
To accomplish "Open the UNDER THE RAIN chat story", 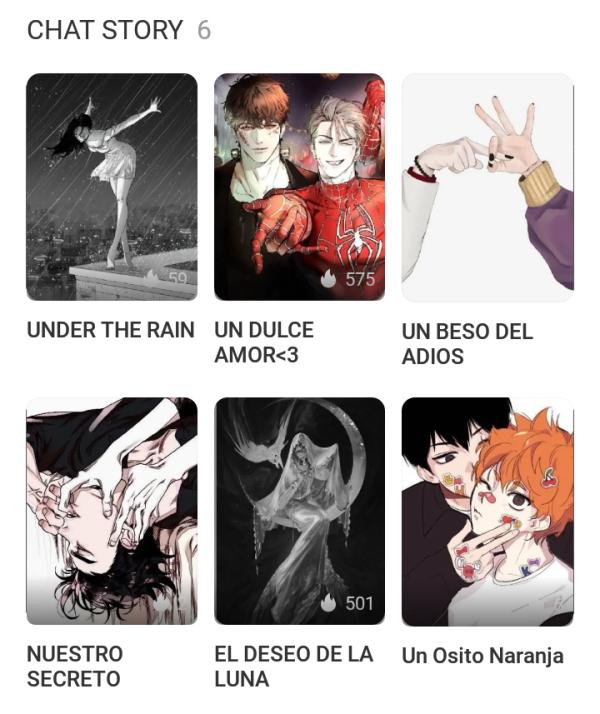I will [x=111, y=187].
